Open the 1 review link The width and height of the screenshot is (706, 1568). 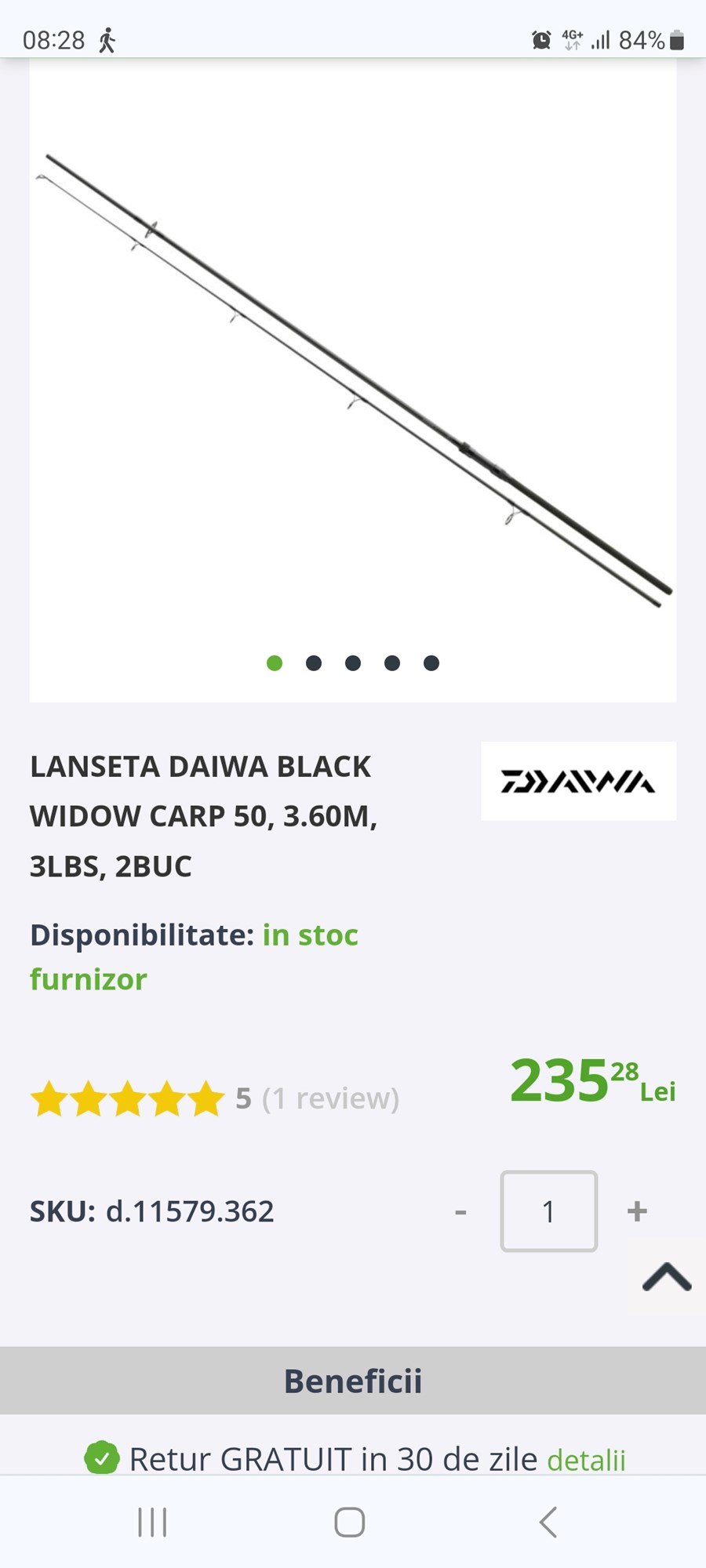(x=330, y=1098)
